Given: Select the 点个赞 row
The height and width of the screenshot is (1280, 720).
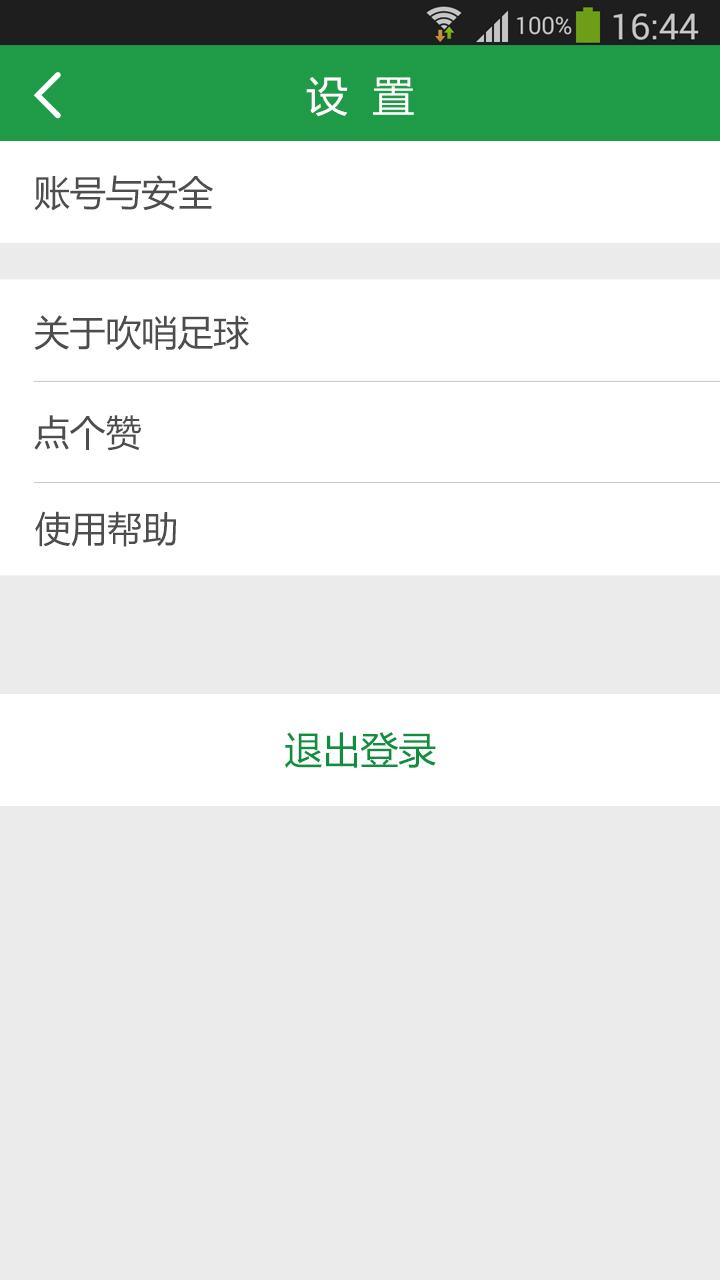Looking at the screenshot, I should tap(360, 432).
